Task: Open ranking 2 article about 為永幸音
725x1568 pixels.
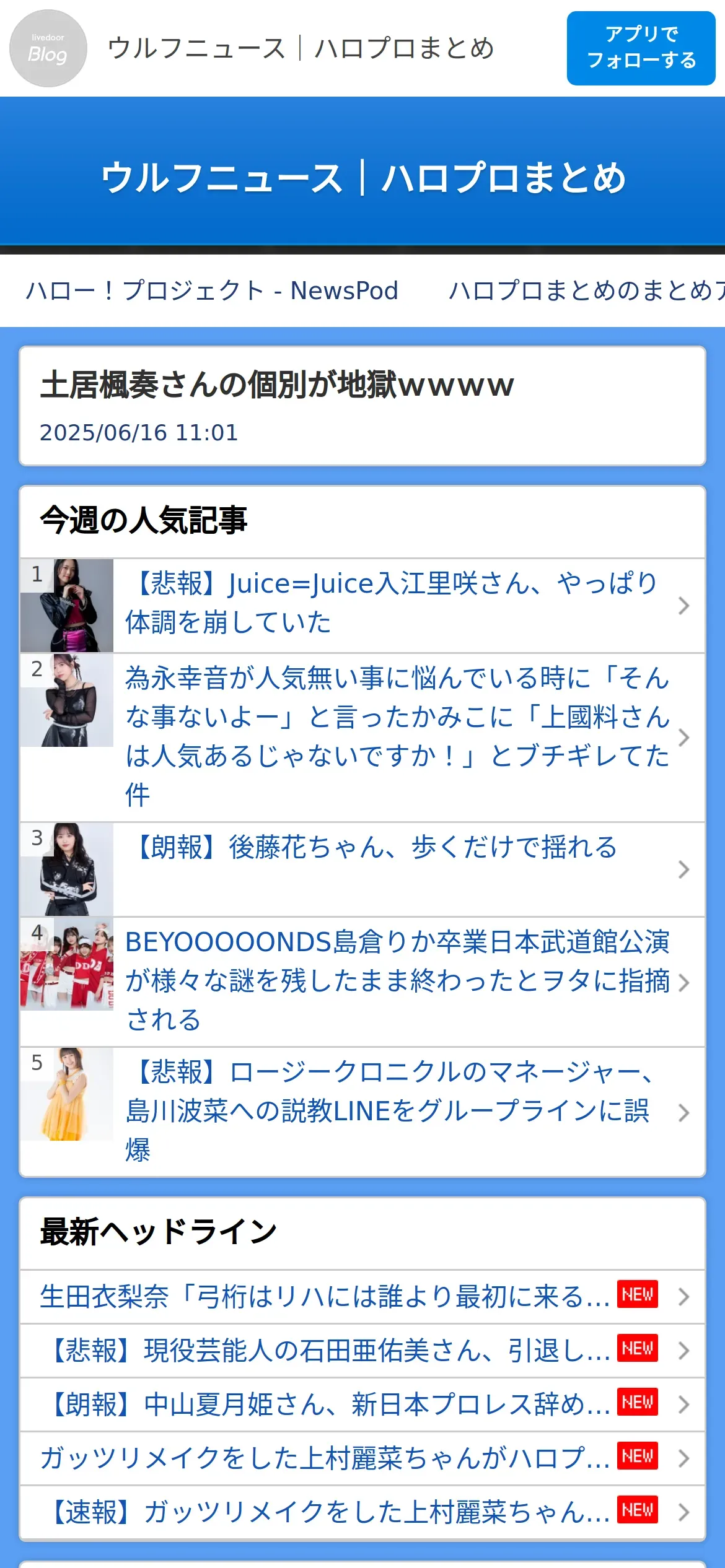Action: (x=362, y=737)
